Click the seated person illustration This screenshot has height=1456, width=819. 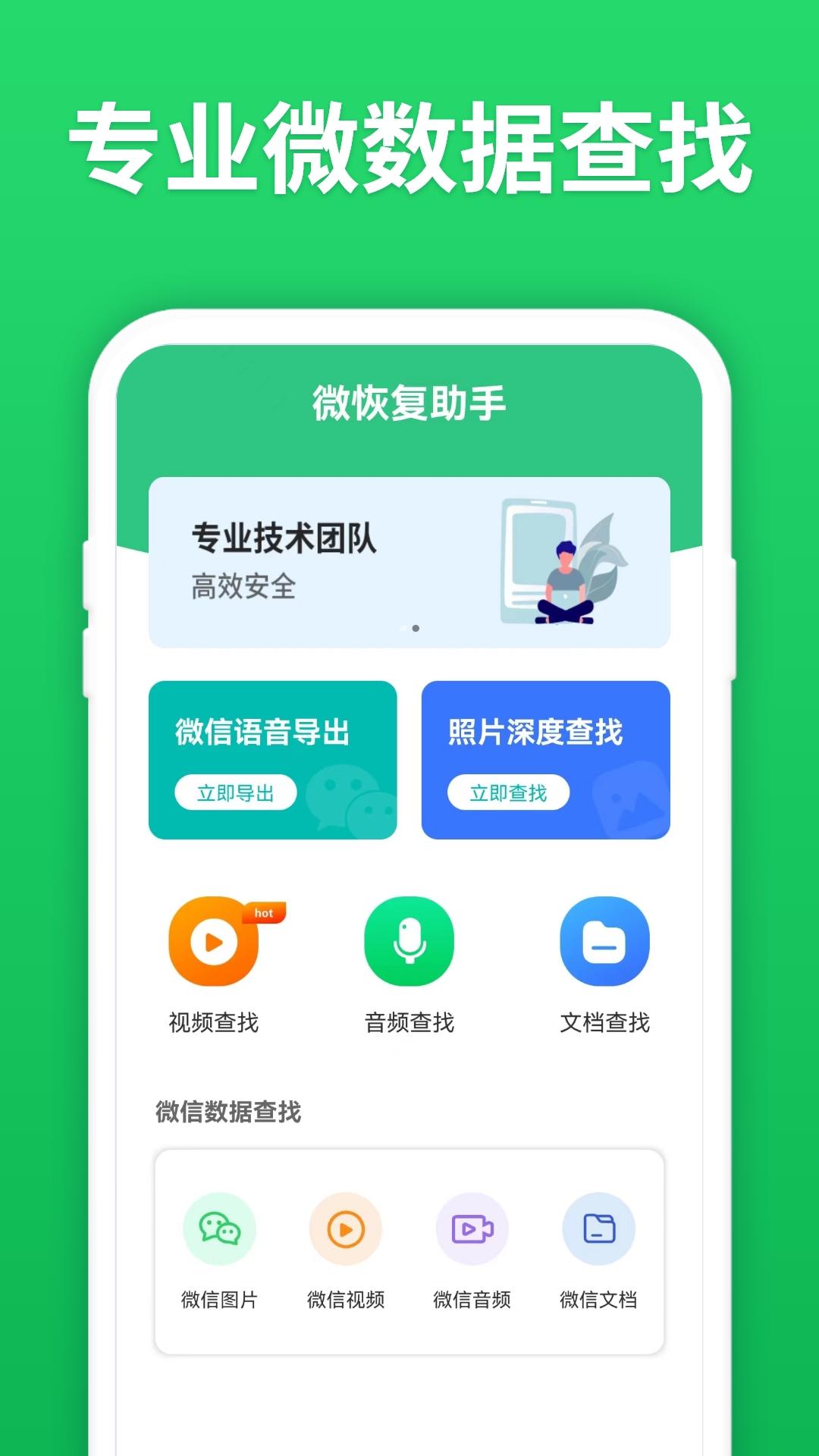565,584
